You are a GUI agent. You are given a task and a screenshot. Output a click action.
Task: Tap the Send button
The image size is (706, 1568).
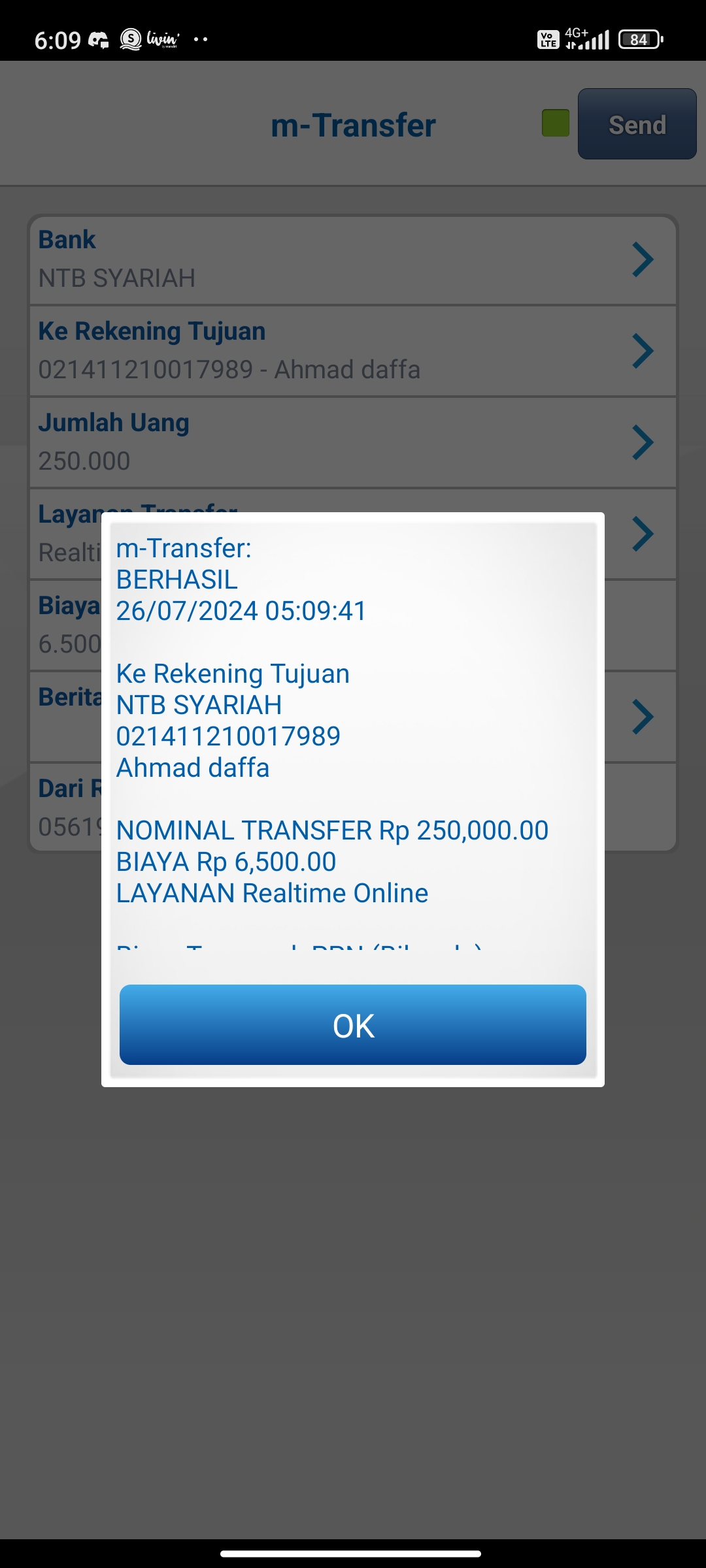coord(637,124)
